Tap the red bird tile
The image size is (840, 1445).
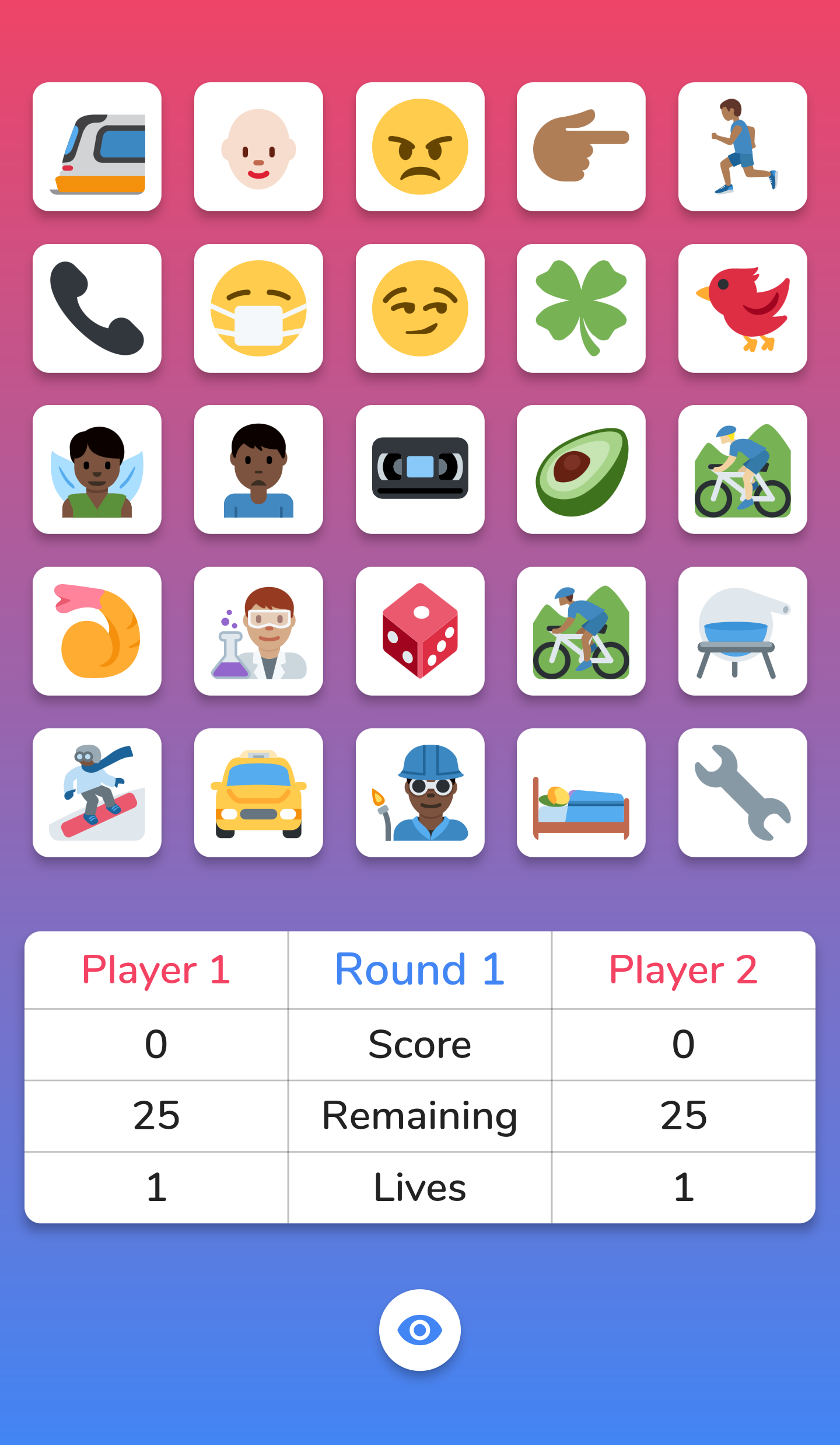(x=743, y=308)
